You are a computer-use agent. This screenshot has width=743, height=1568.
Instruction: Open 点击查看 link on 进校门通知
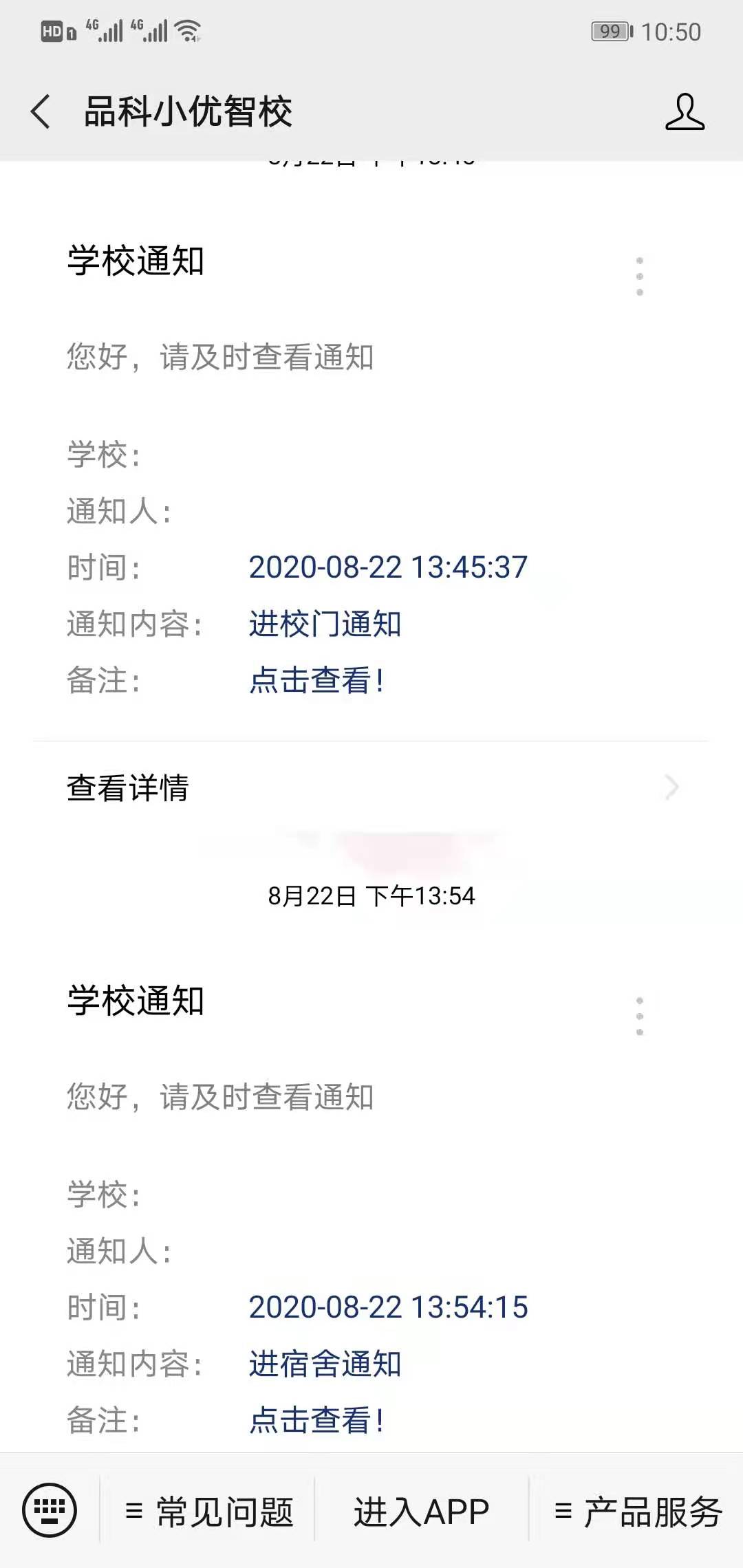point(317,679)
